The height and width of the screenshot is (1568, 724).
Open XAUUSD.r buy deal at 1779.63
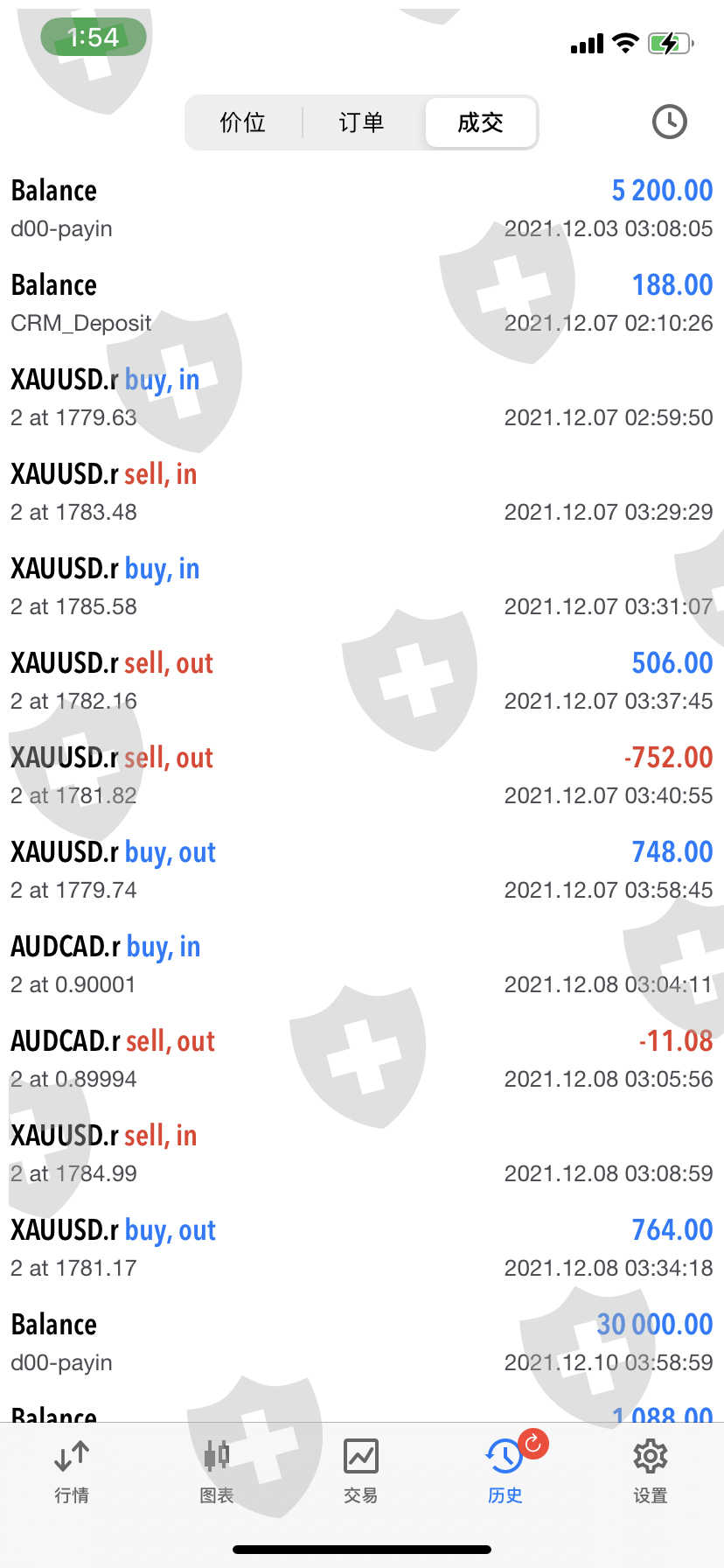361,397
